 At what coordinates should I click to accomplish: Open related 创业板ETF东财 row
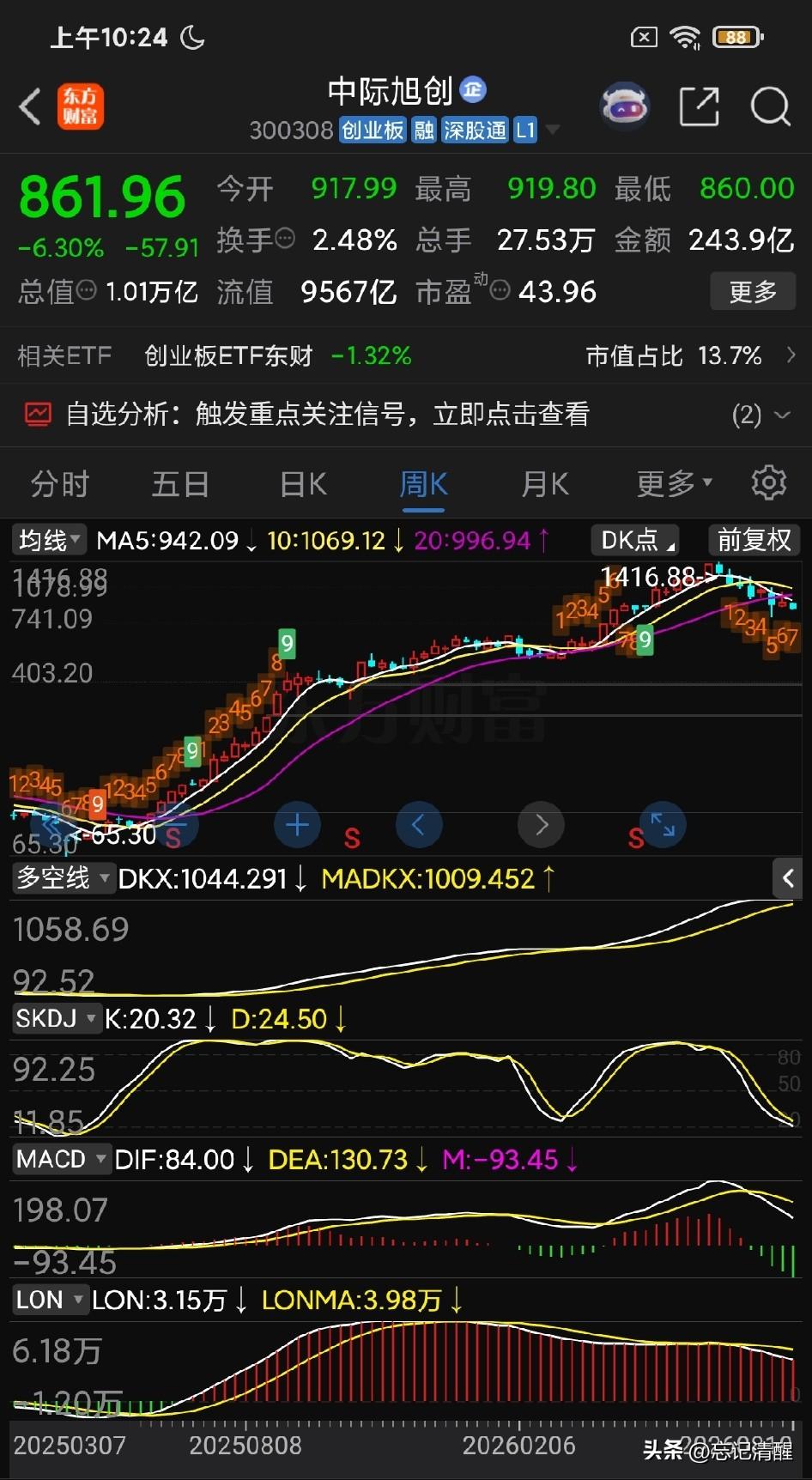[406, 355]
